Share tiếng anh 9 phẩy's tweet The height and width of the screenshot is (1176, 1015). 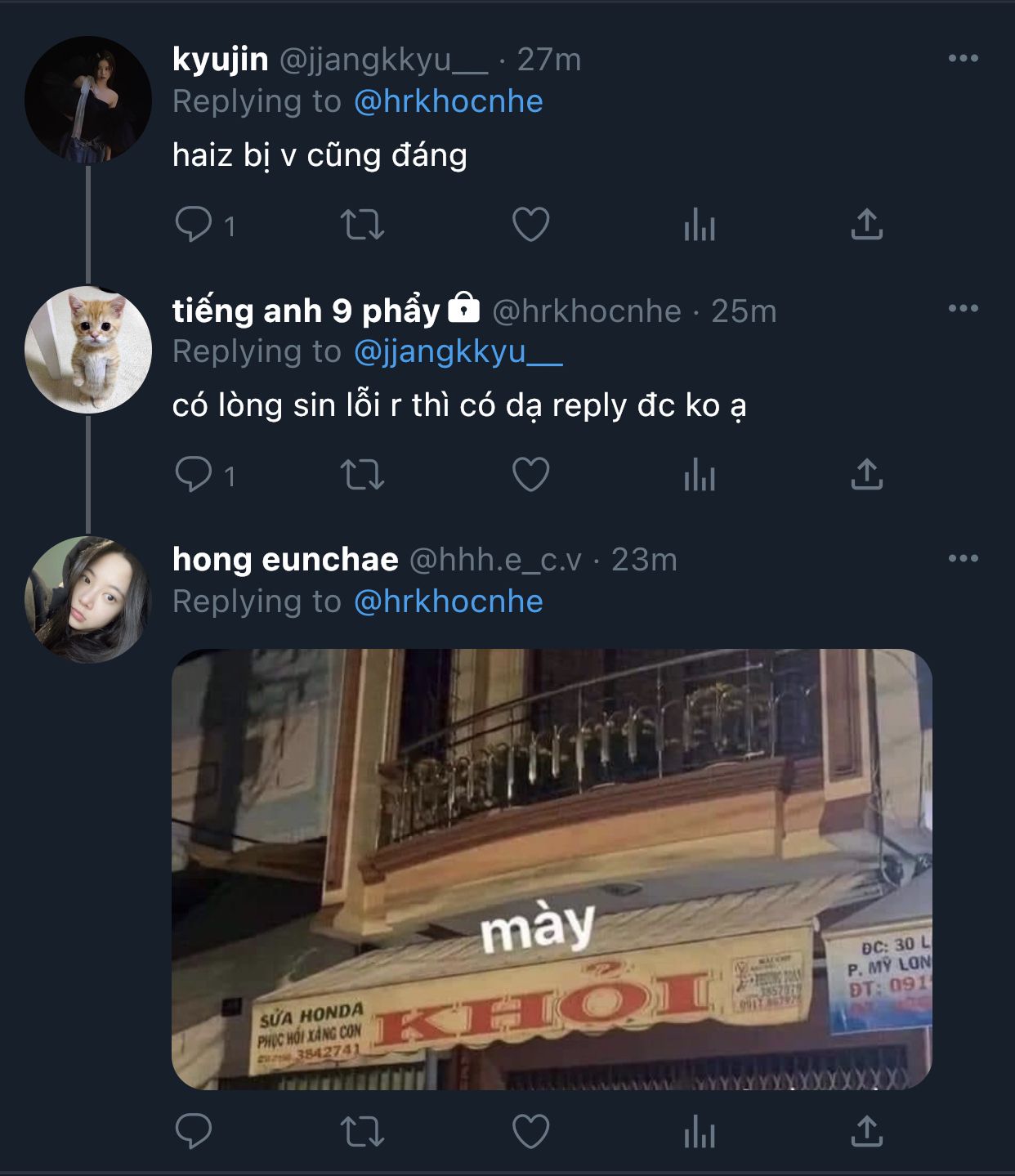pyautogui.click(x=867, y=475)
